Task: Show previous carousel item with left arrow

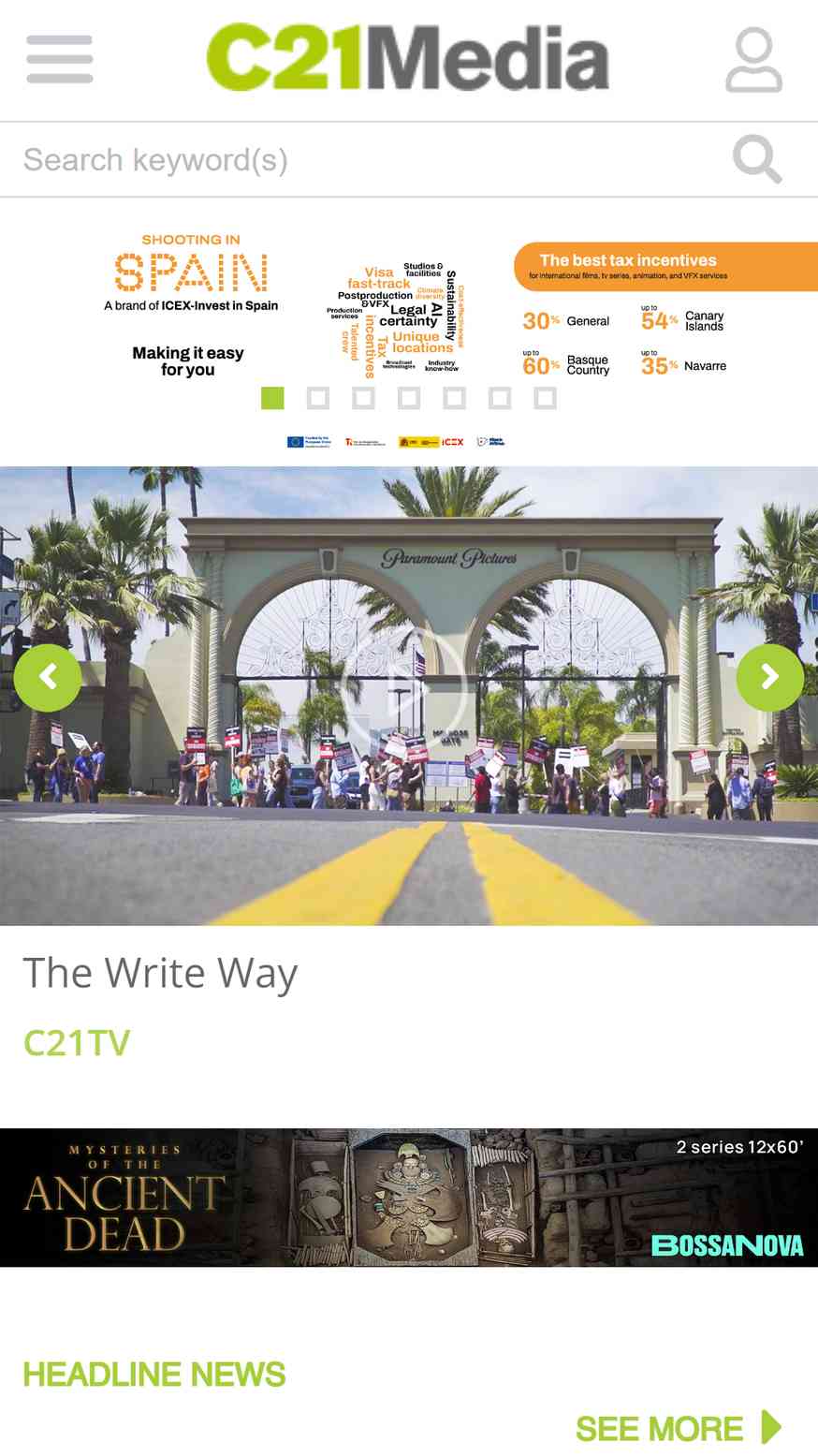Action: point(48,677)
